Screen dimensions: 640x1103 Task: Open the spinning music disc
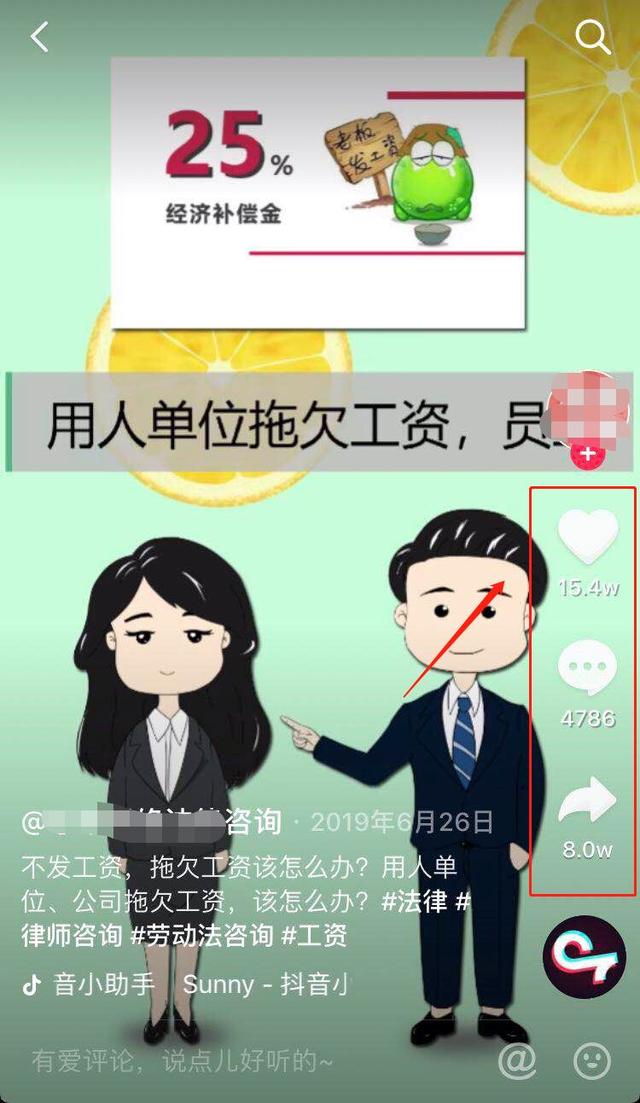click(584, 957)
